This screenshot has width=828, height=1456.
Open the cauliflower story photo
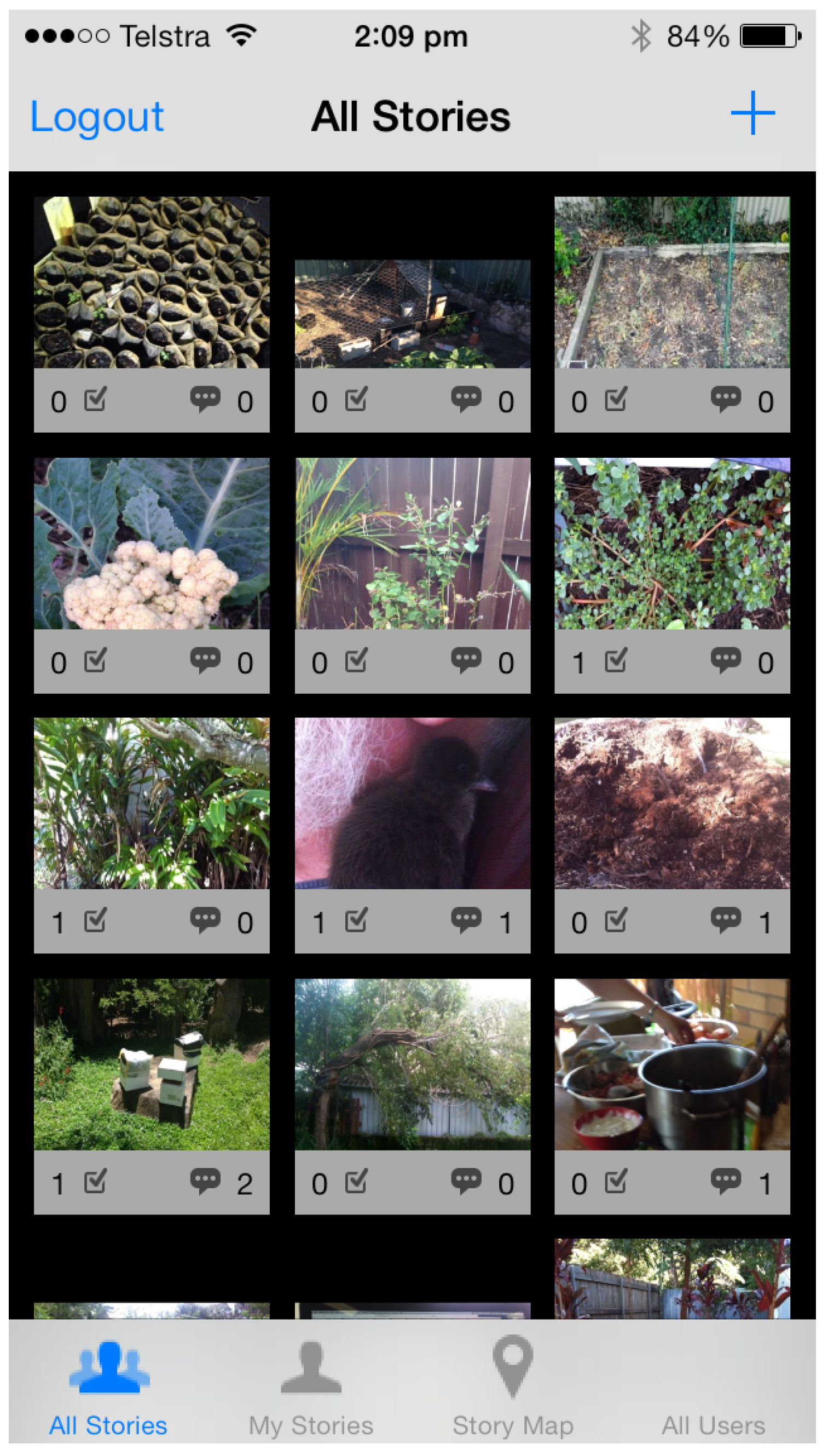pos(151,543)
